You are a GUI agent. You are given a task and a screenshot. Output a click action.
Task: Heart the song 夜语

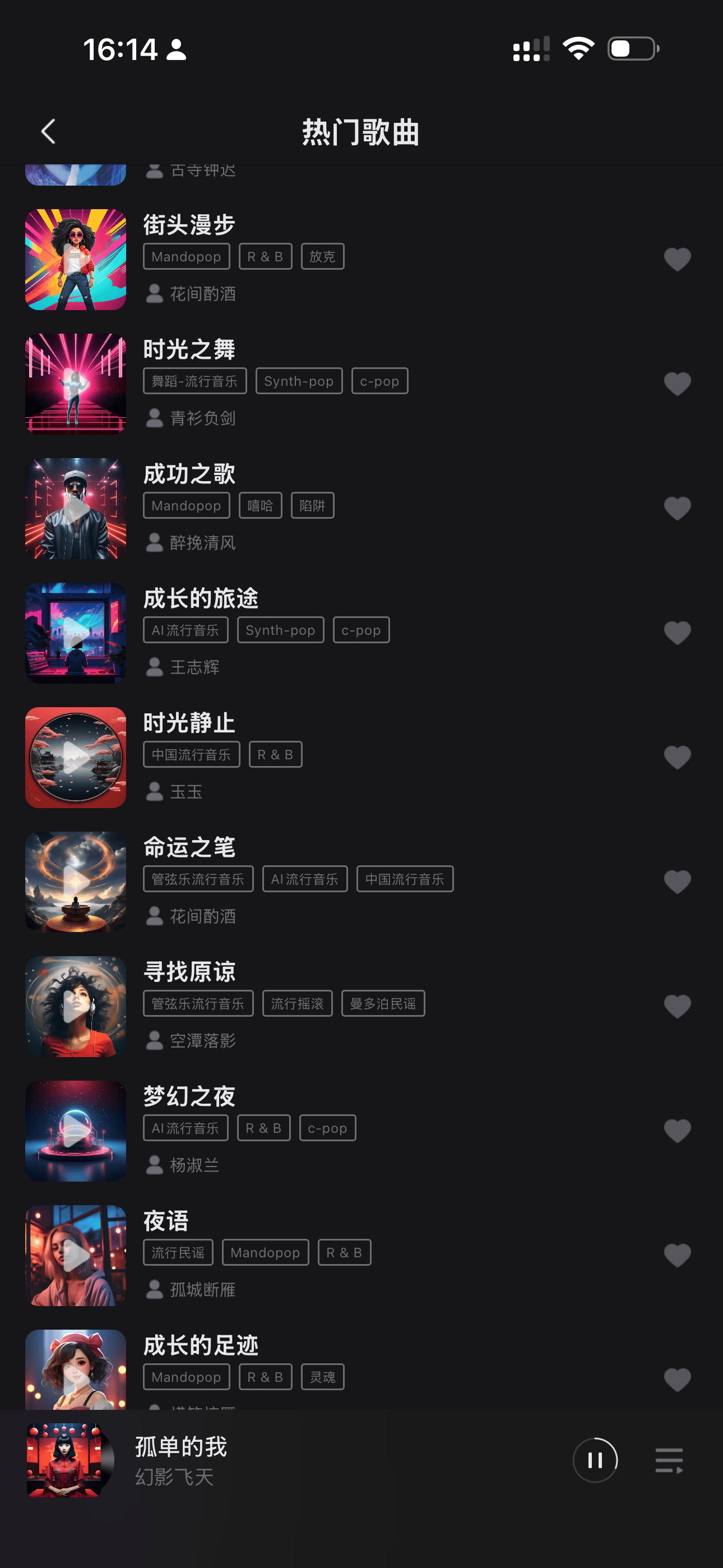coord(676,1255)
